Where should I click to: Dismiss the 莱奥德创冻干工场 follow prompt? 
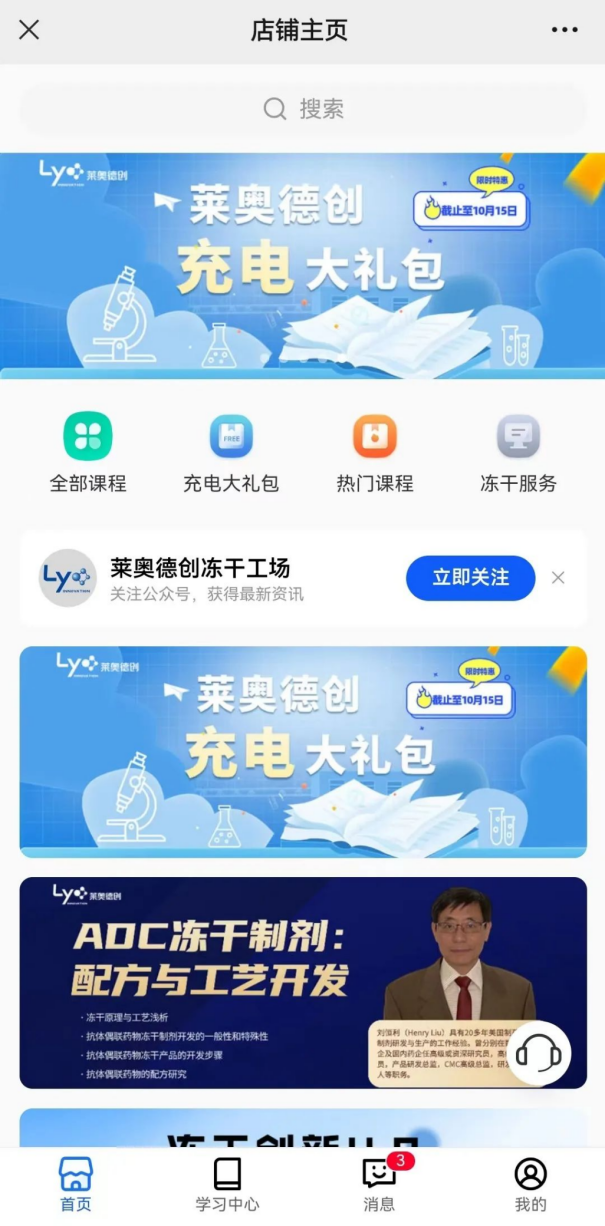[558, 578]
